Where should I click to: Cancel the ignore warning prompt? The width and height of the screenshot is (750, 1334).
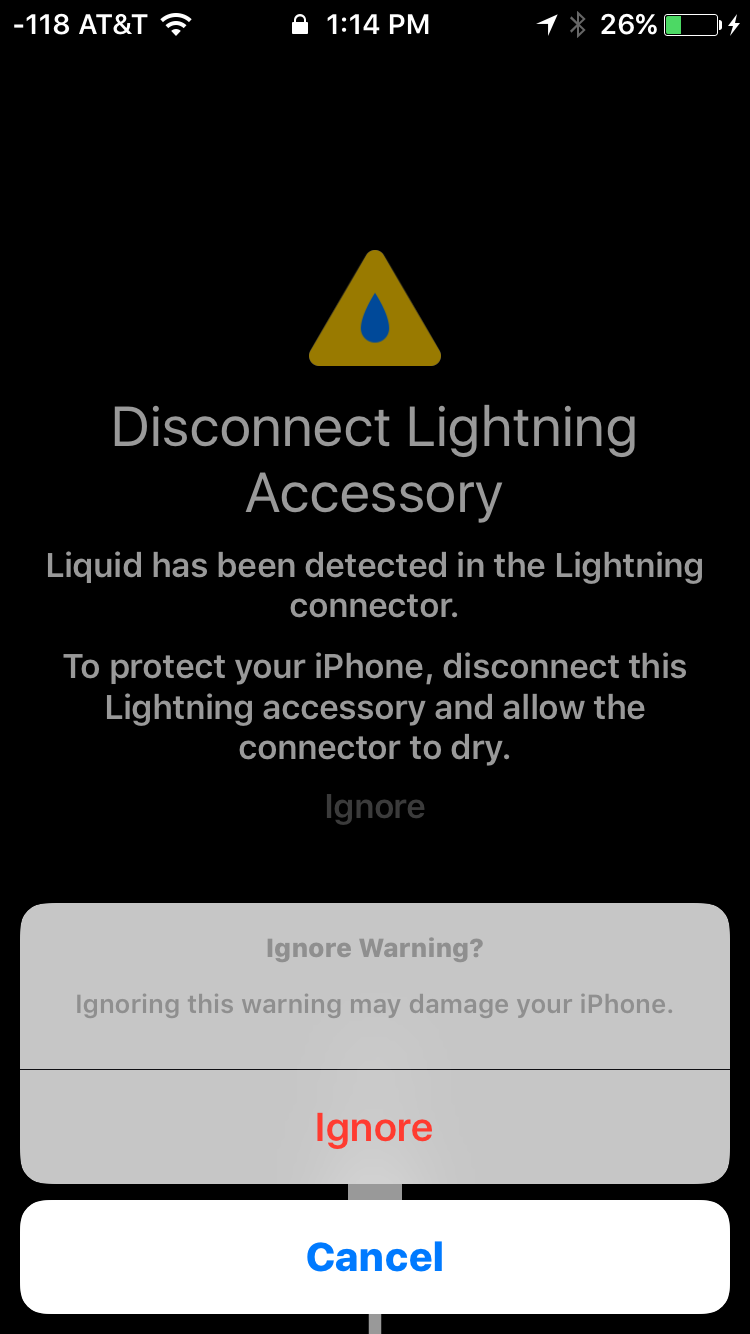pos(374,1256)
